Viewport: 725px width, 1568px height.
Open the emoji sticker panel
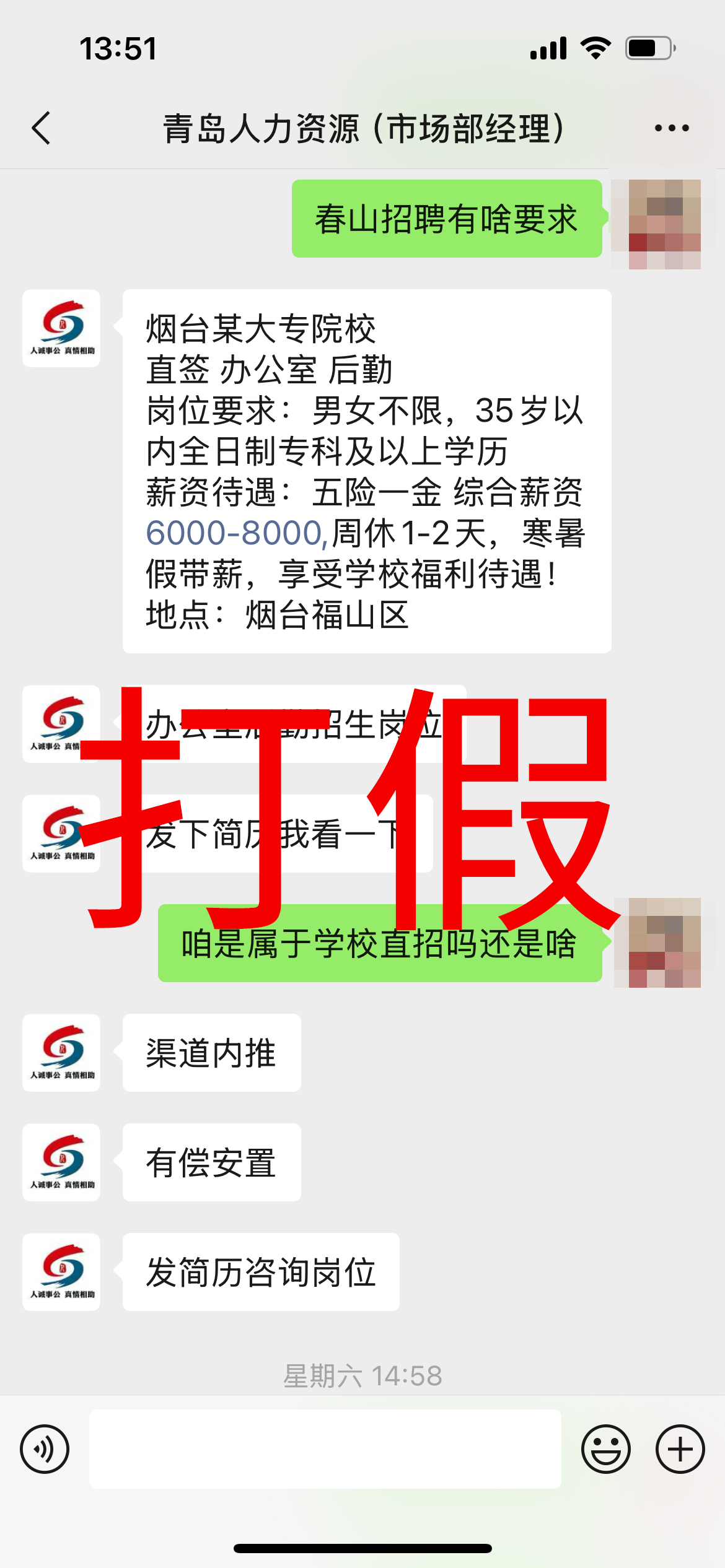click(605, 1449)
